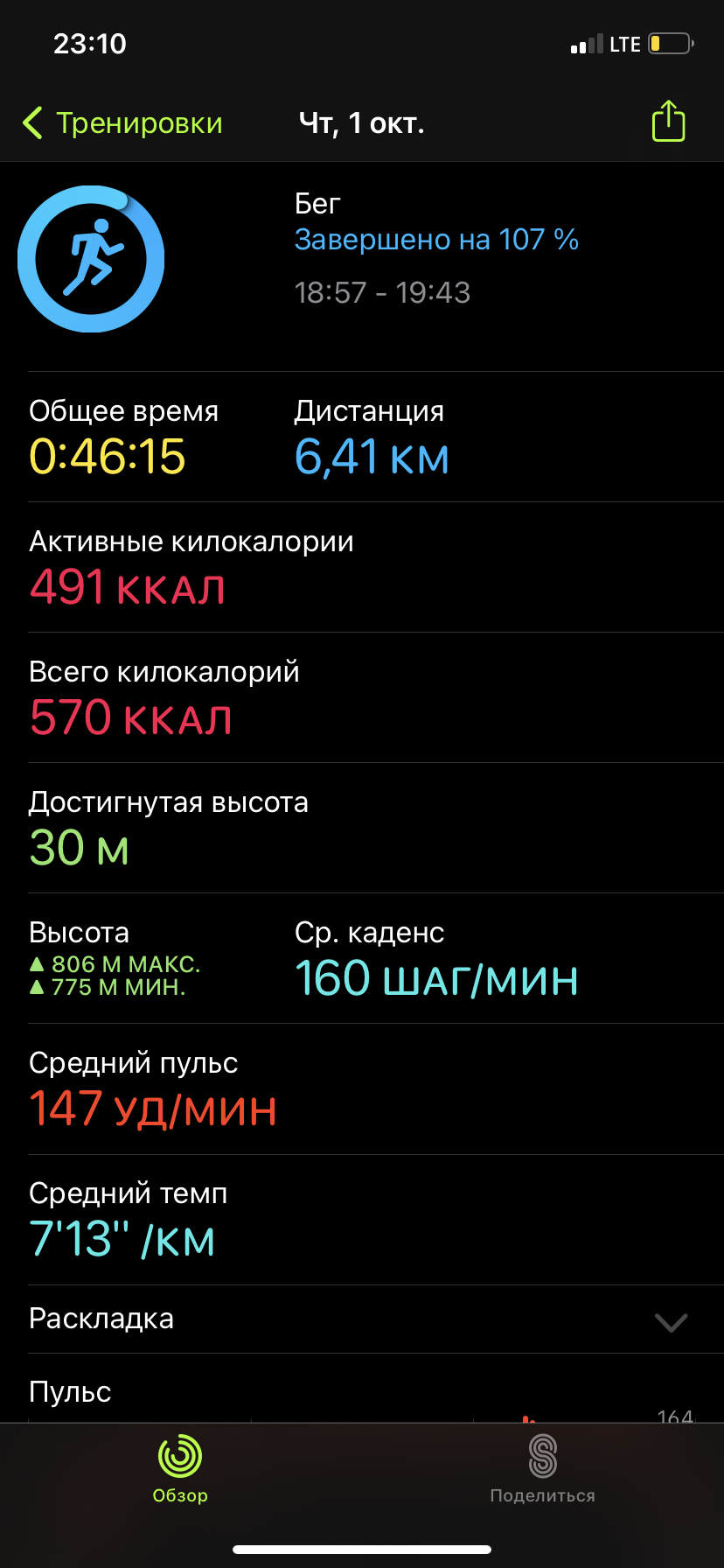This screenshot has height=1568, width=724.
Task: Share this workout via the share icon
Action: pos(668,122)
